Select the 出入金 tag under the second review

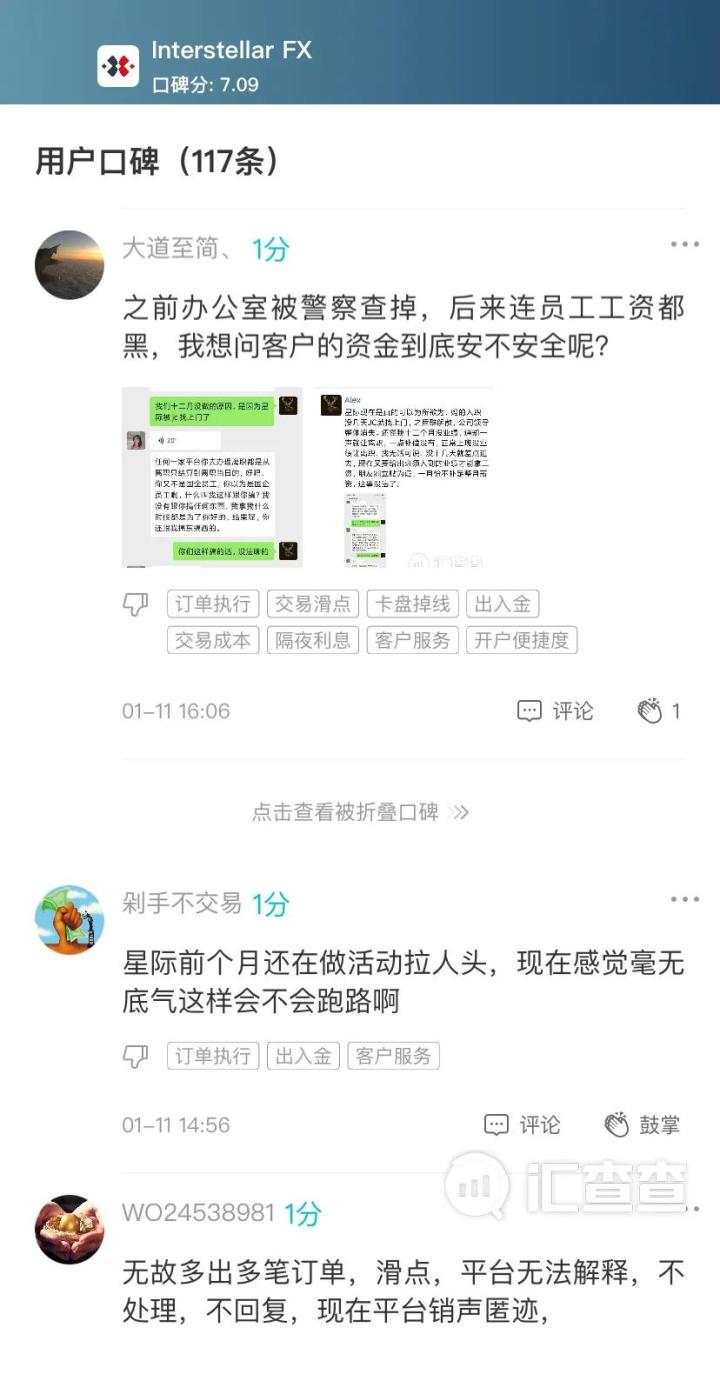click(x=304, y=1056)
